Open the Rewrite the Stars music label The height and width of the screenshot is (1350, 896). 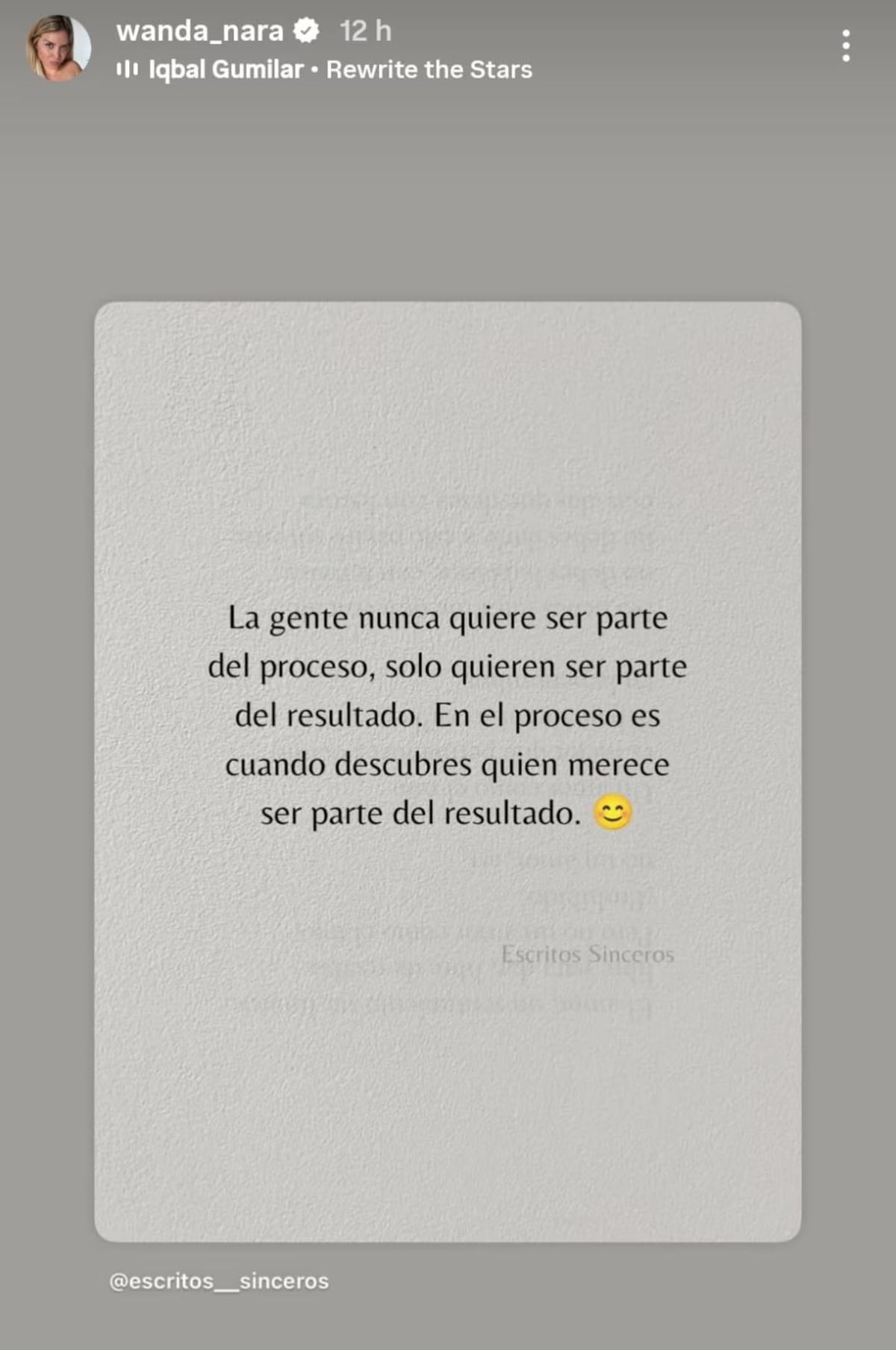(326, 69)
